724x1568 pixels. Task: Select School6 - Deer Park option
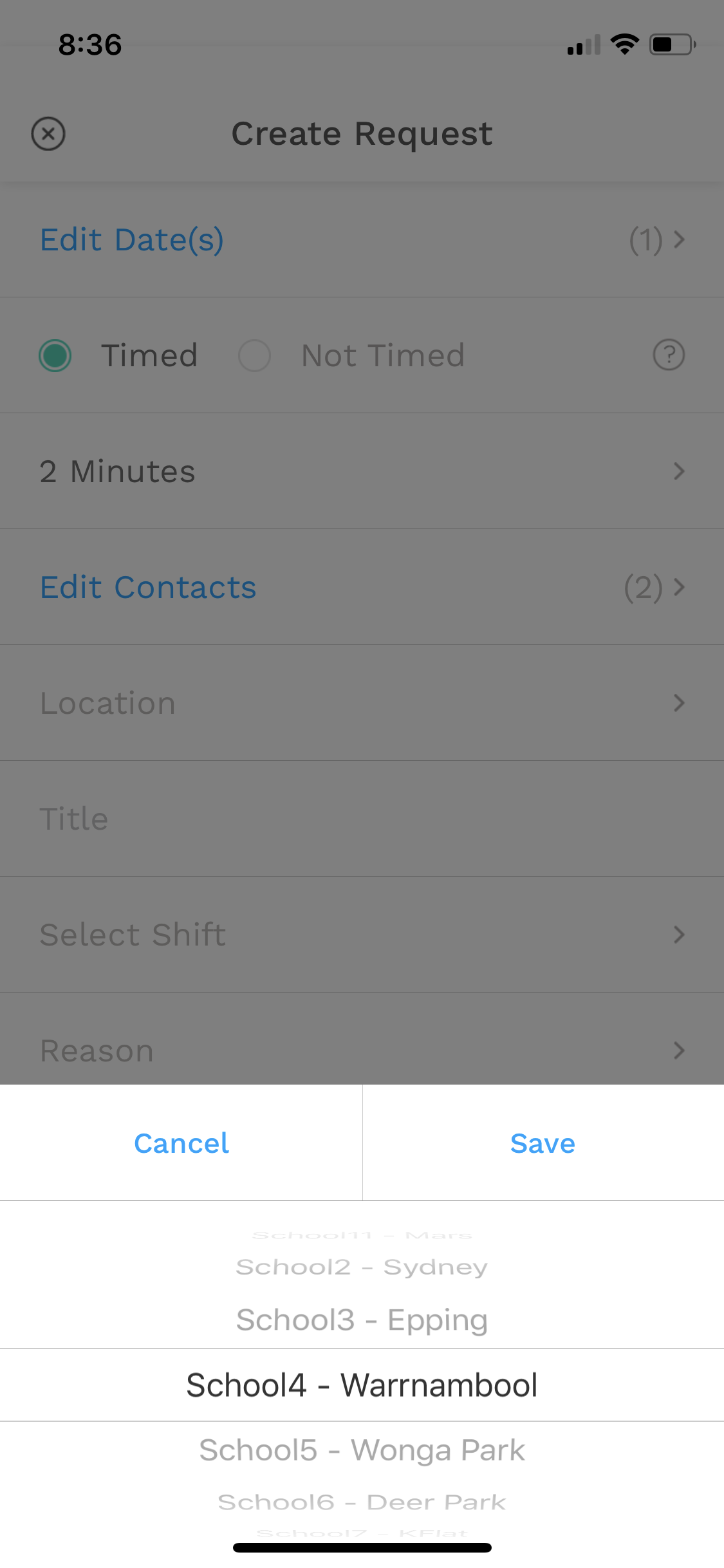click(362, 1502)
